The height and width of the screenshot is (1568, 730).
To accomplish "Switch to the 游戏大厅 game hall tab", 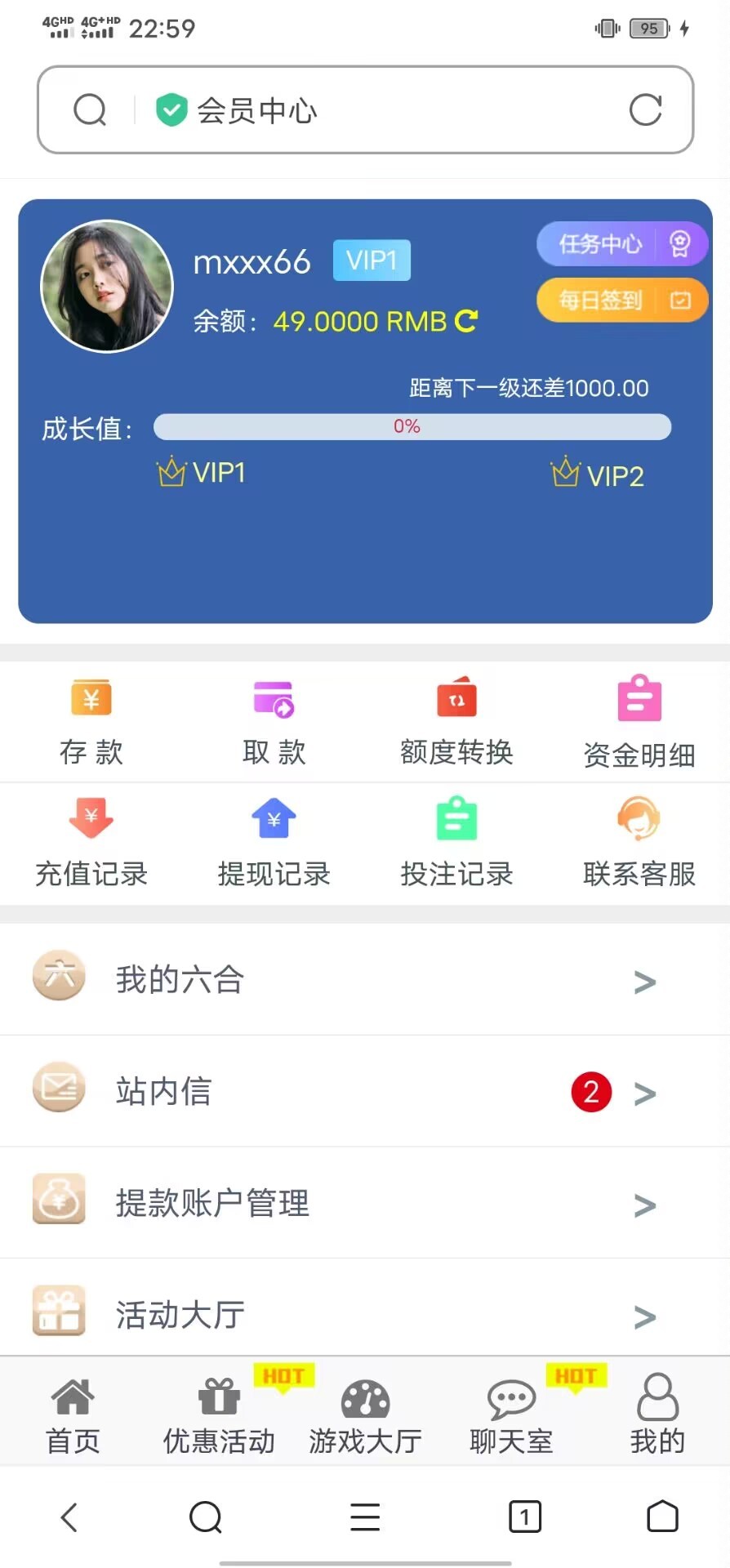I will 365,1415.
